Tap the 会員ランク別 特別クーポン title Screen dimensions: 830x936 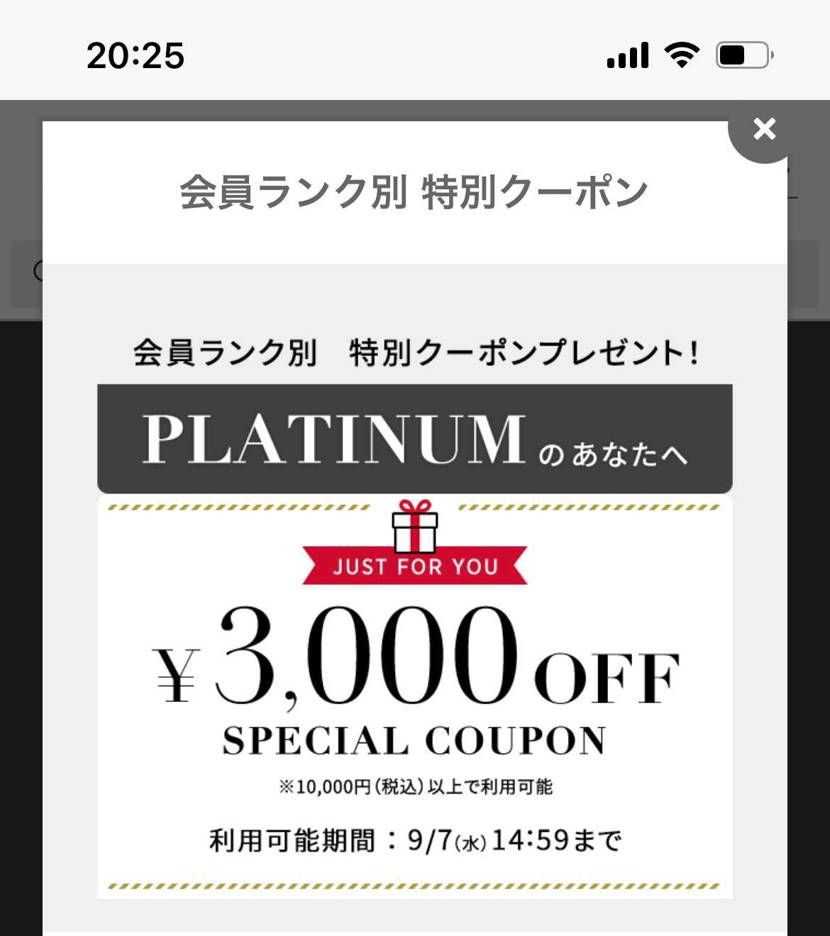(x=416, y=188)
